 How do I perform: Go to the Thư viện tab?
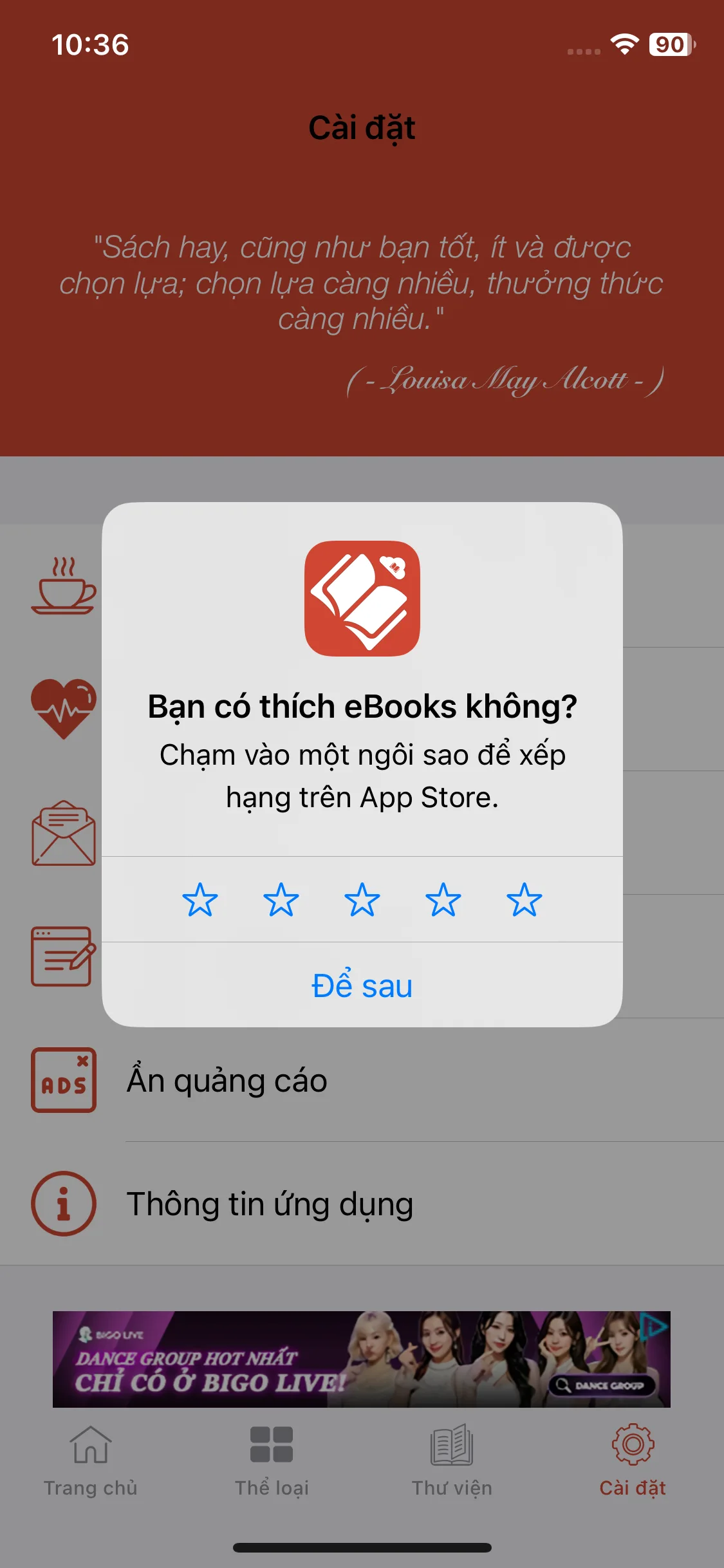[452, 1461]
